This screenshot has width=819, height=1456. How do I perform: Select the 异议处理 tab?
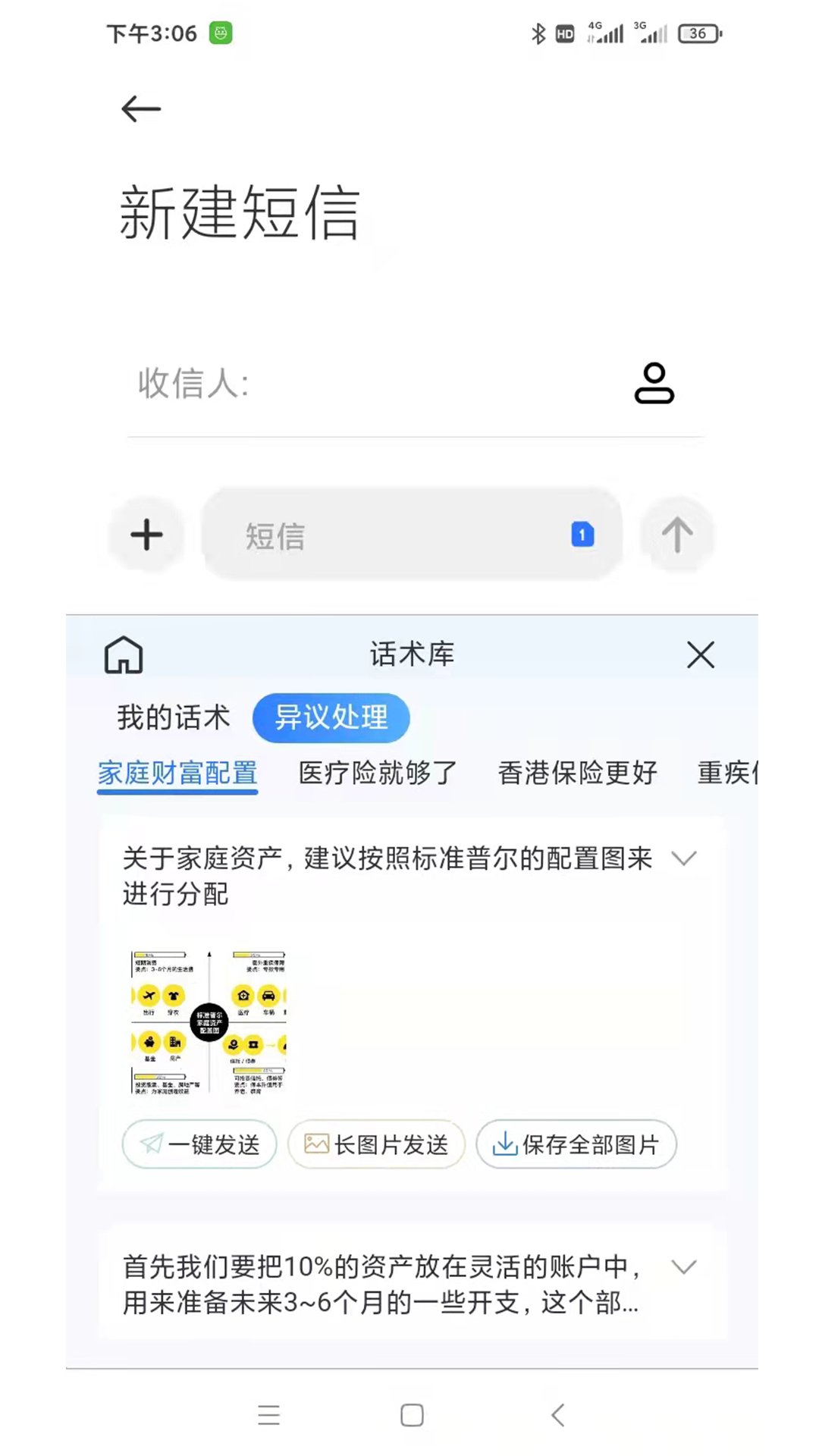[331, 717]
